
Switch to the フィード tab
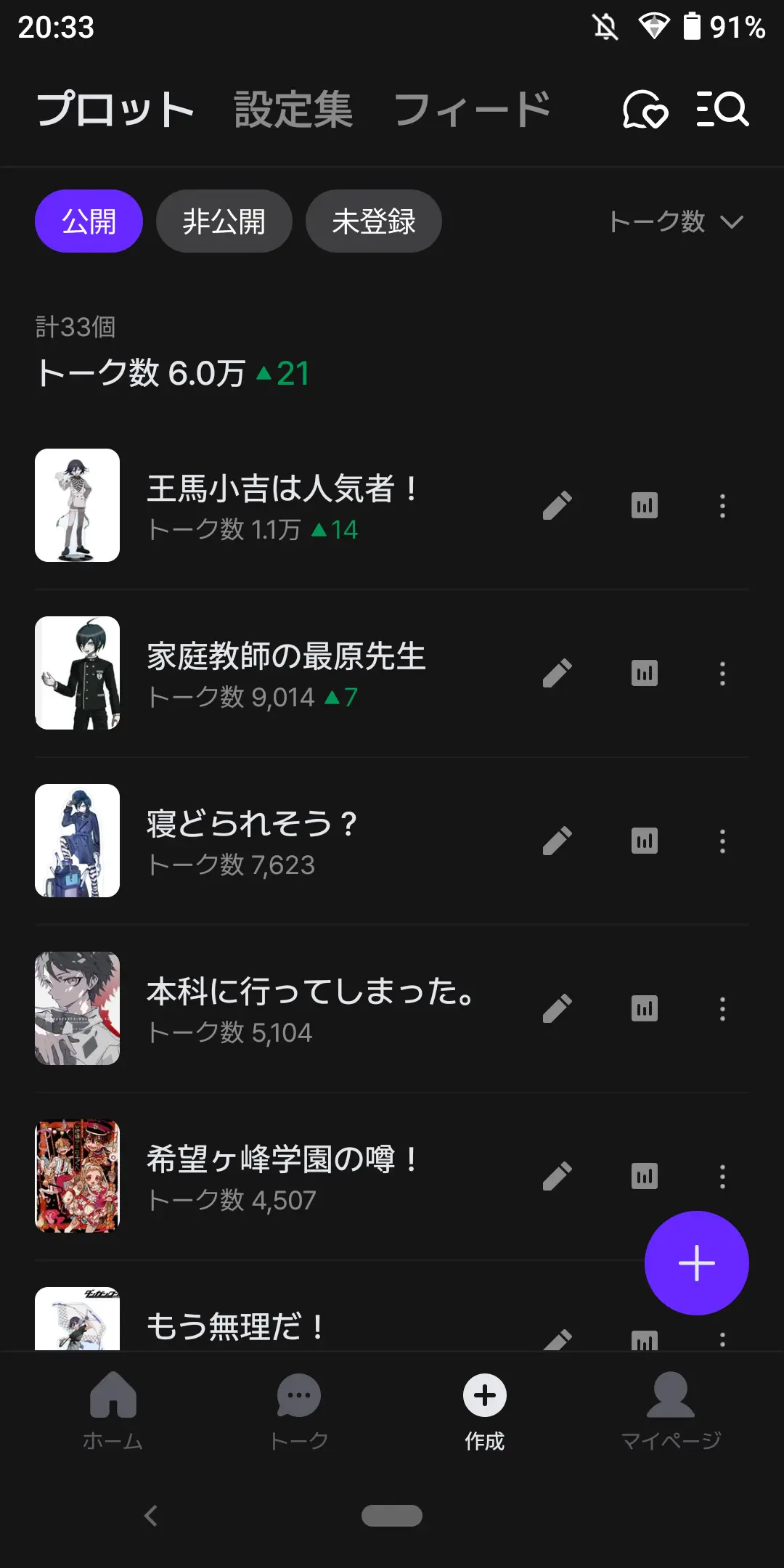pos(472,110)
